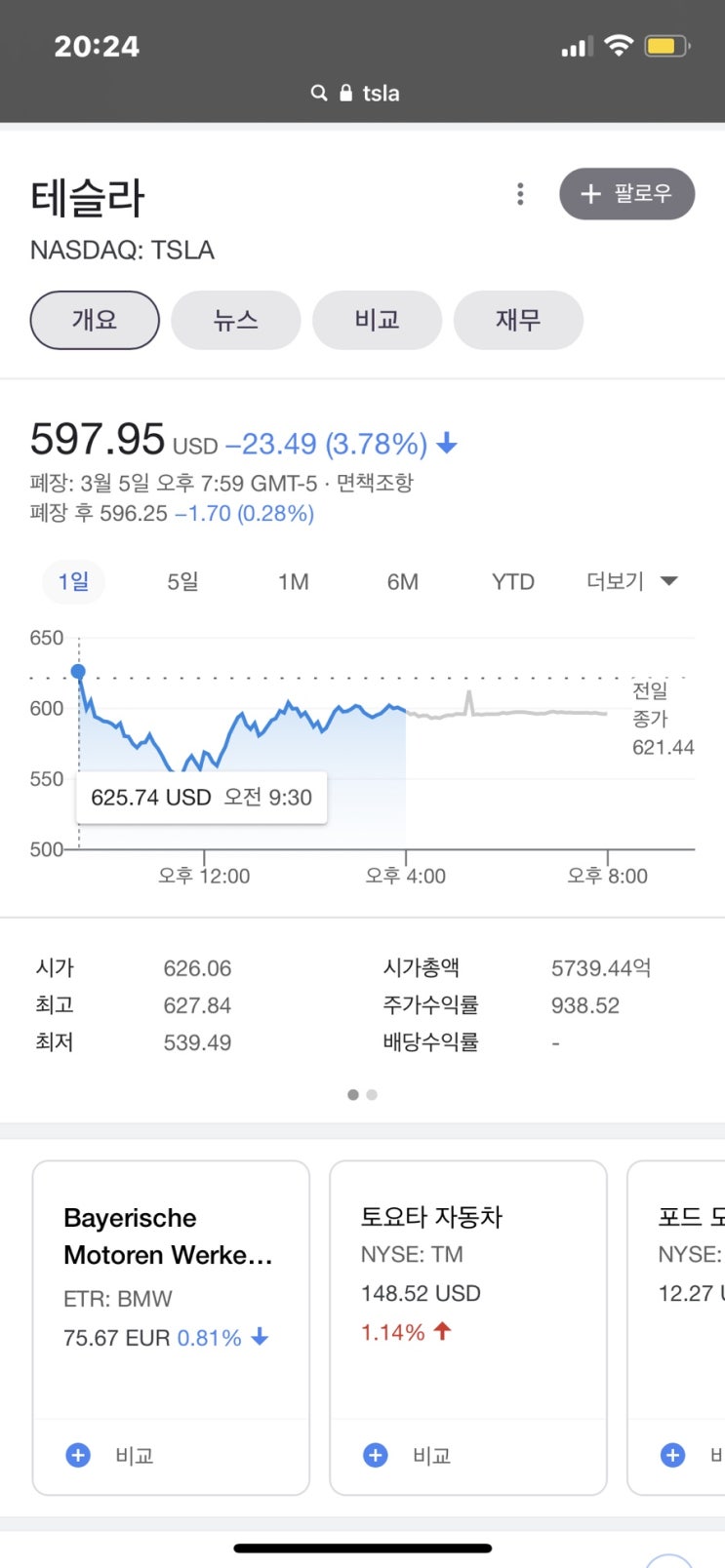
Task: Switch to the 재무 tab
Action: 518,320
